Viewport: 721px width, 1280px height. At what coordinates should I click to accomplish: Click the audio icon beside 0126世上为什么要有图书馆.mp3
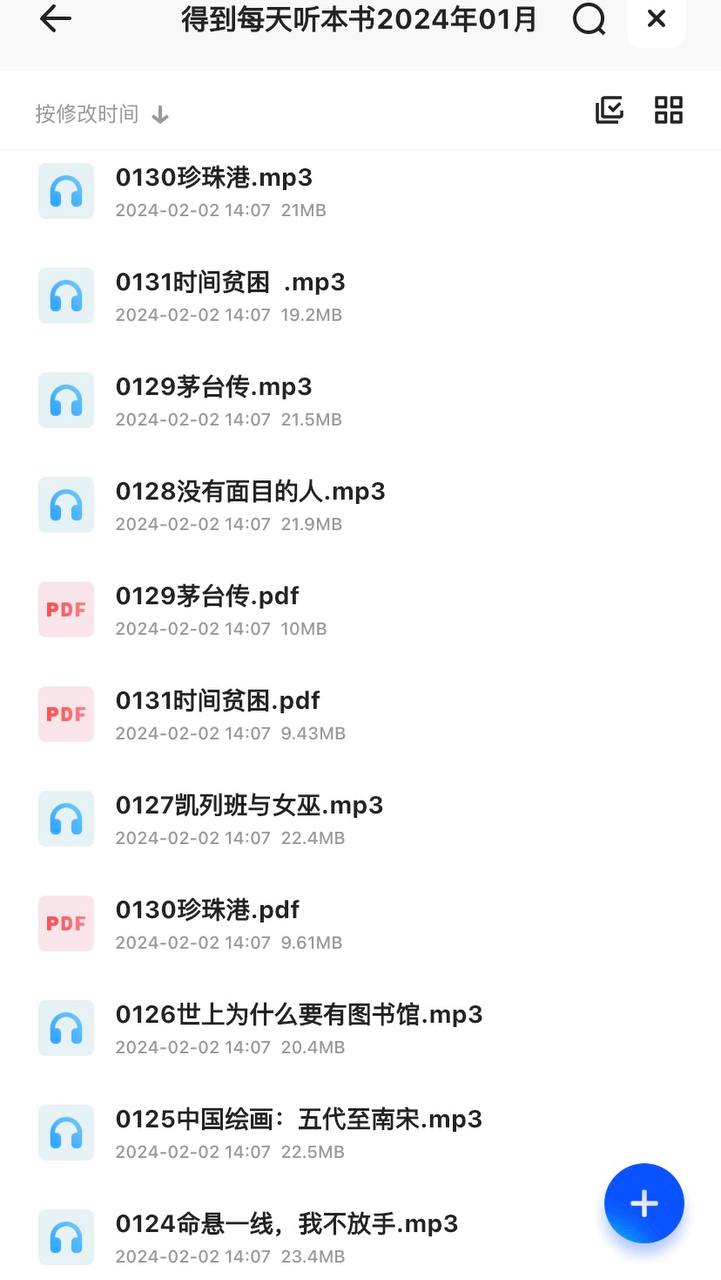66,1027
